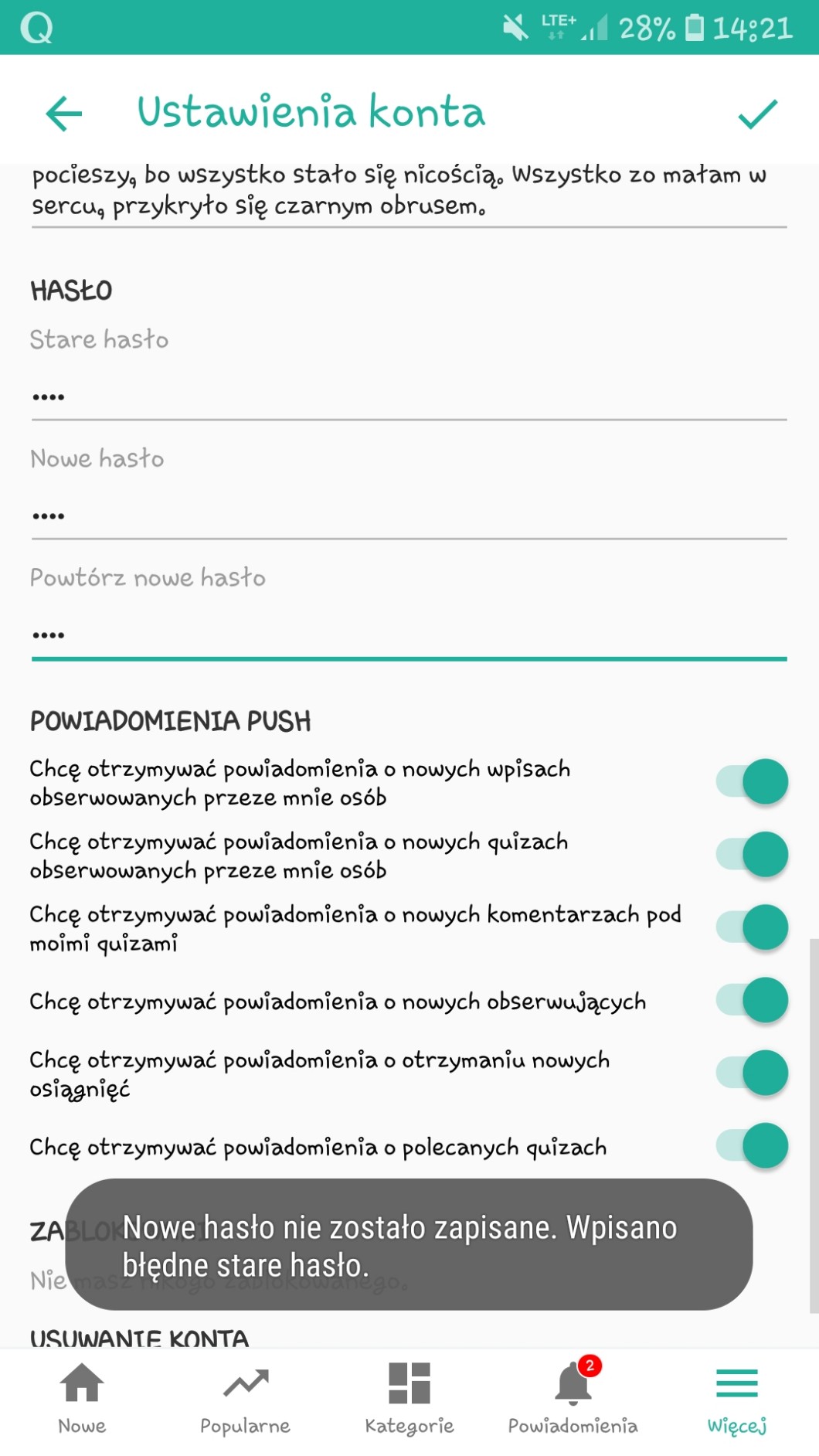819x1456 pixels.
Task: Open the Powiadomienia tab
Action: tap(573, 1399)
